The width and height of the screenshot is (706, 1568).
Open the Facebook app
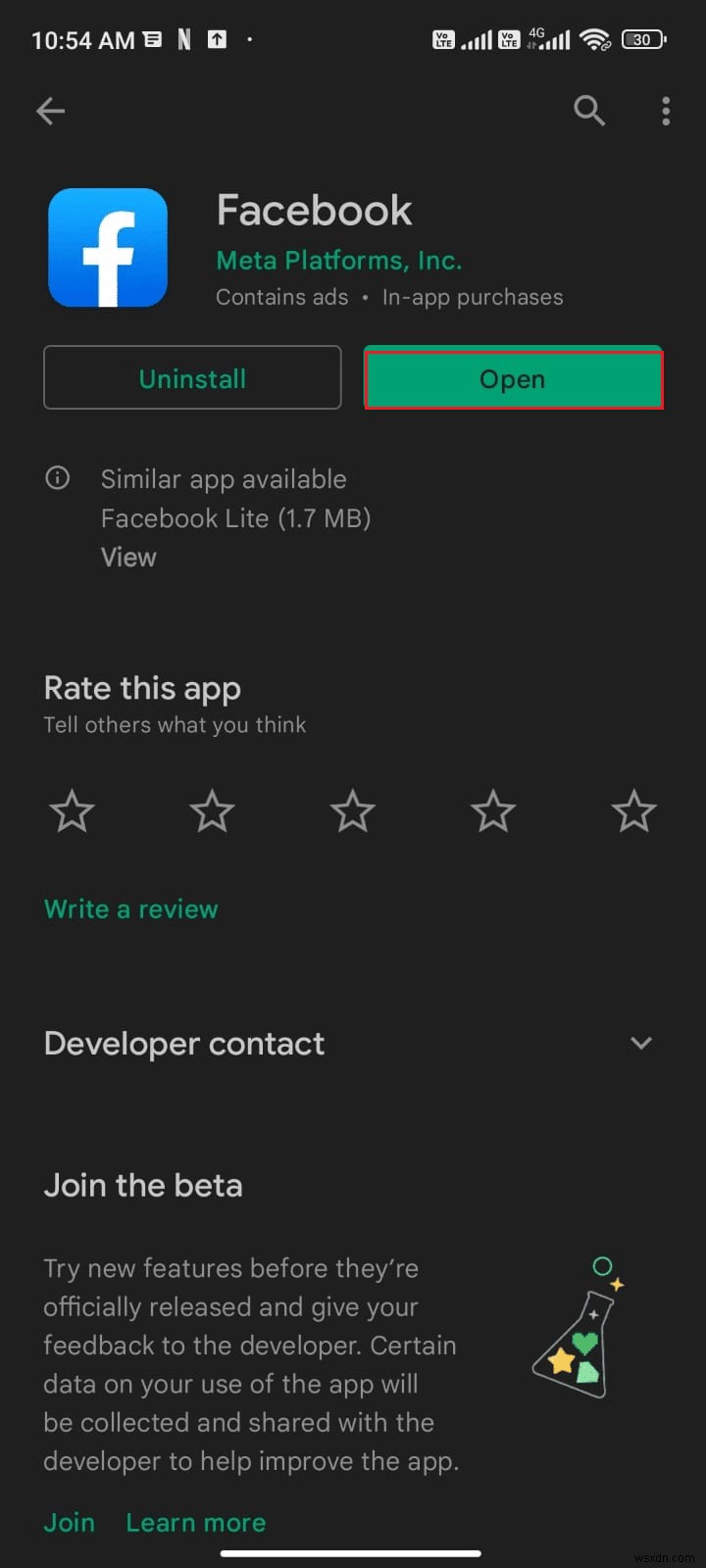click(x=513, y=378)
